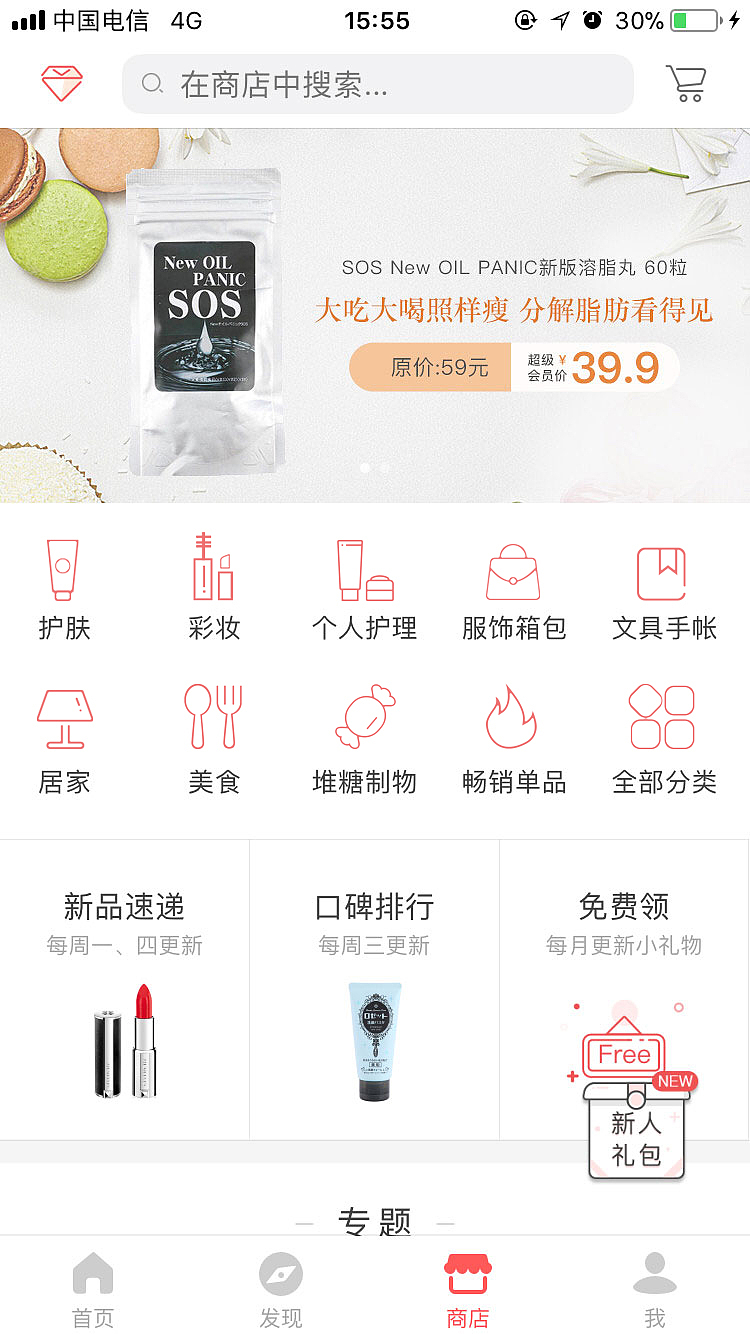View 畅销单品 best sellers
750x1334 pixels.
(514, 740)
